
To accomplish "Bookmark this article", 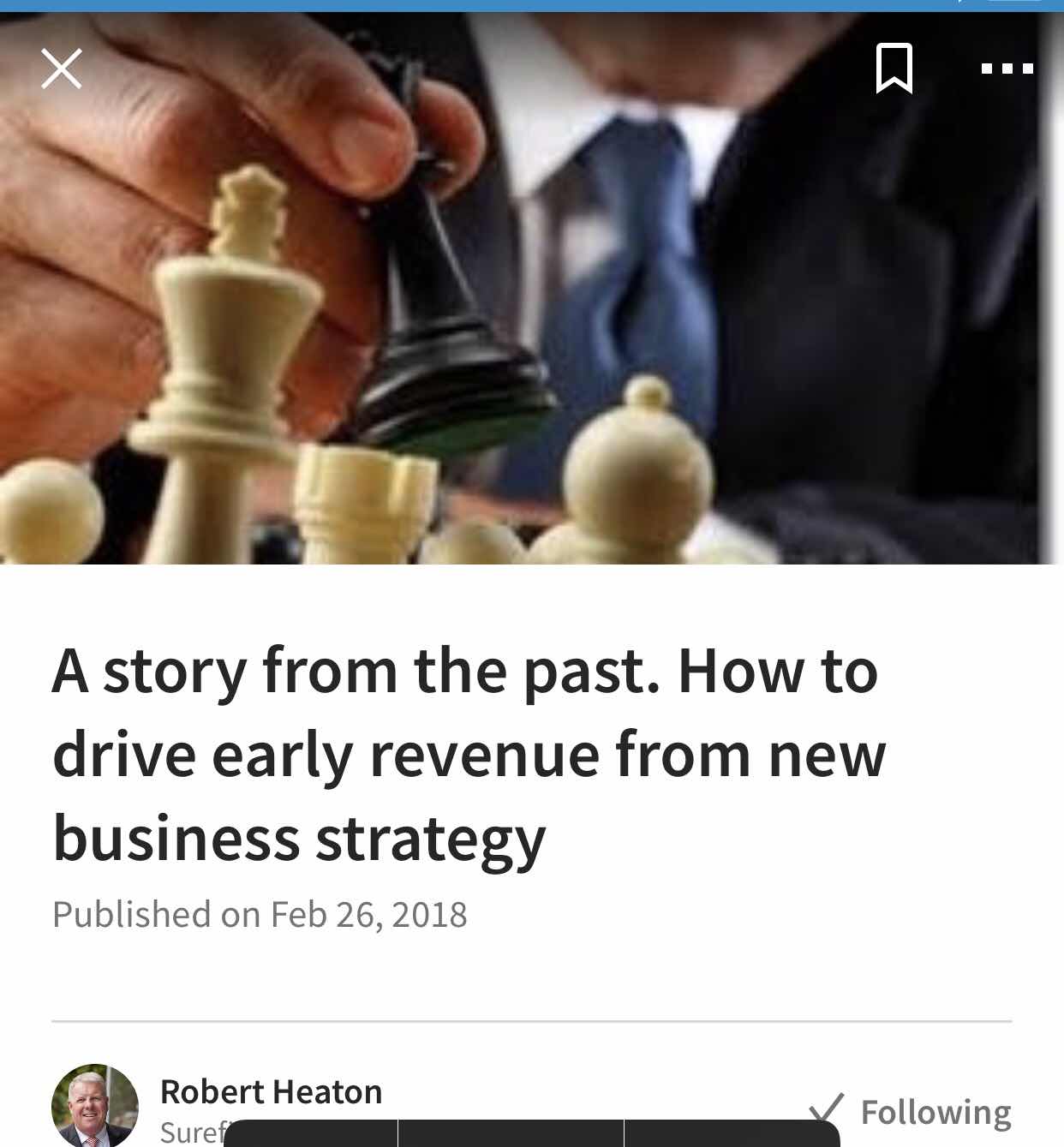I will pos(894,69).
